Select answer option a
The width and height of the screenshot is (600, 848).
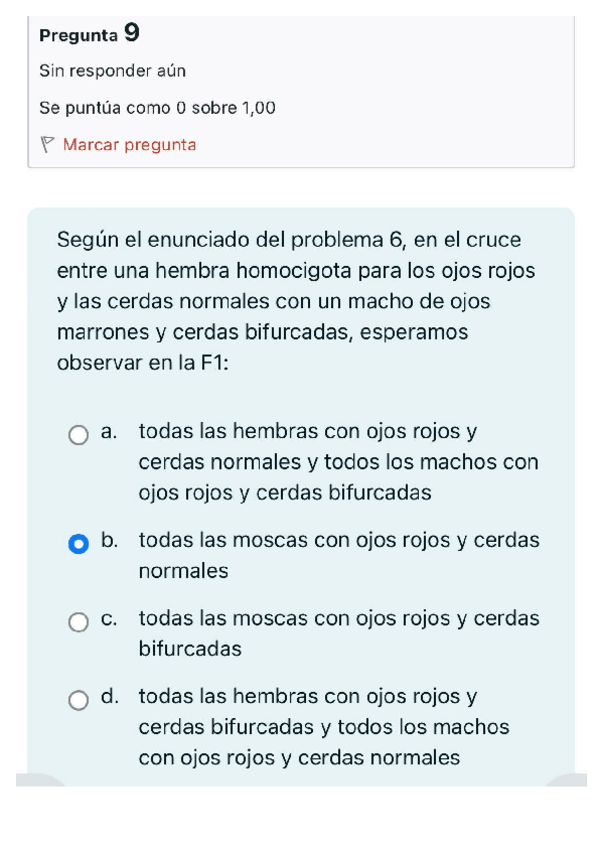tap(78, 434)
